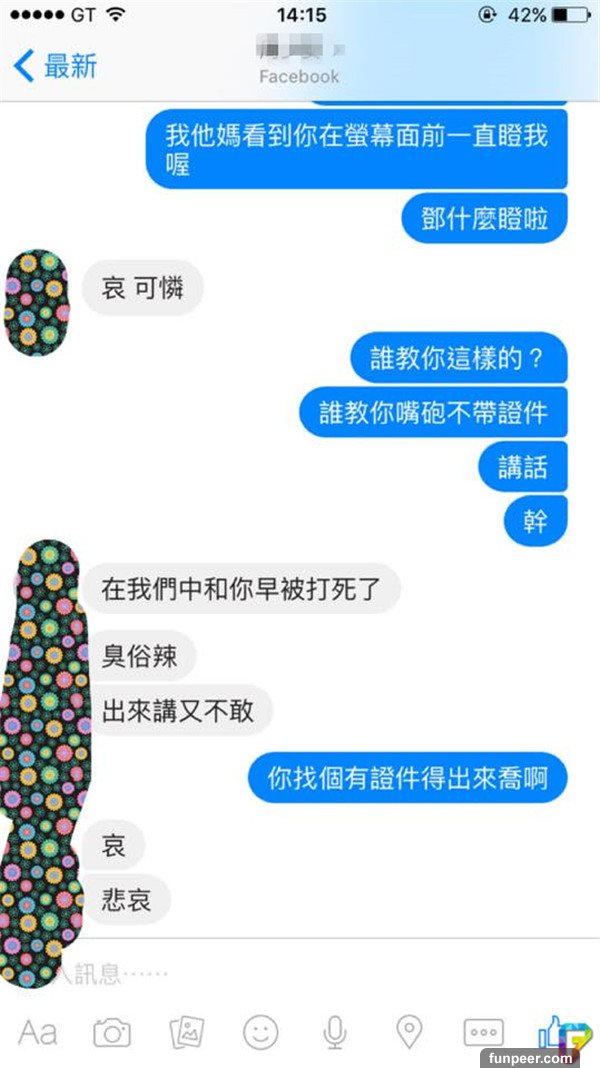Screen dimensions: 600x1068
Task: Open the more options ellipsis icon
Action: tap(483, 1032)
